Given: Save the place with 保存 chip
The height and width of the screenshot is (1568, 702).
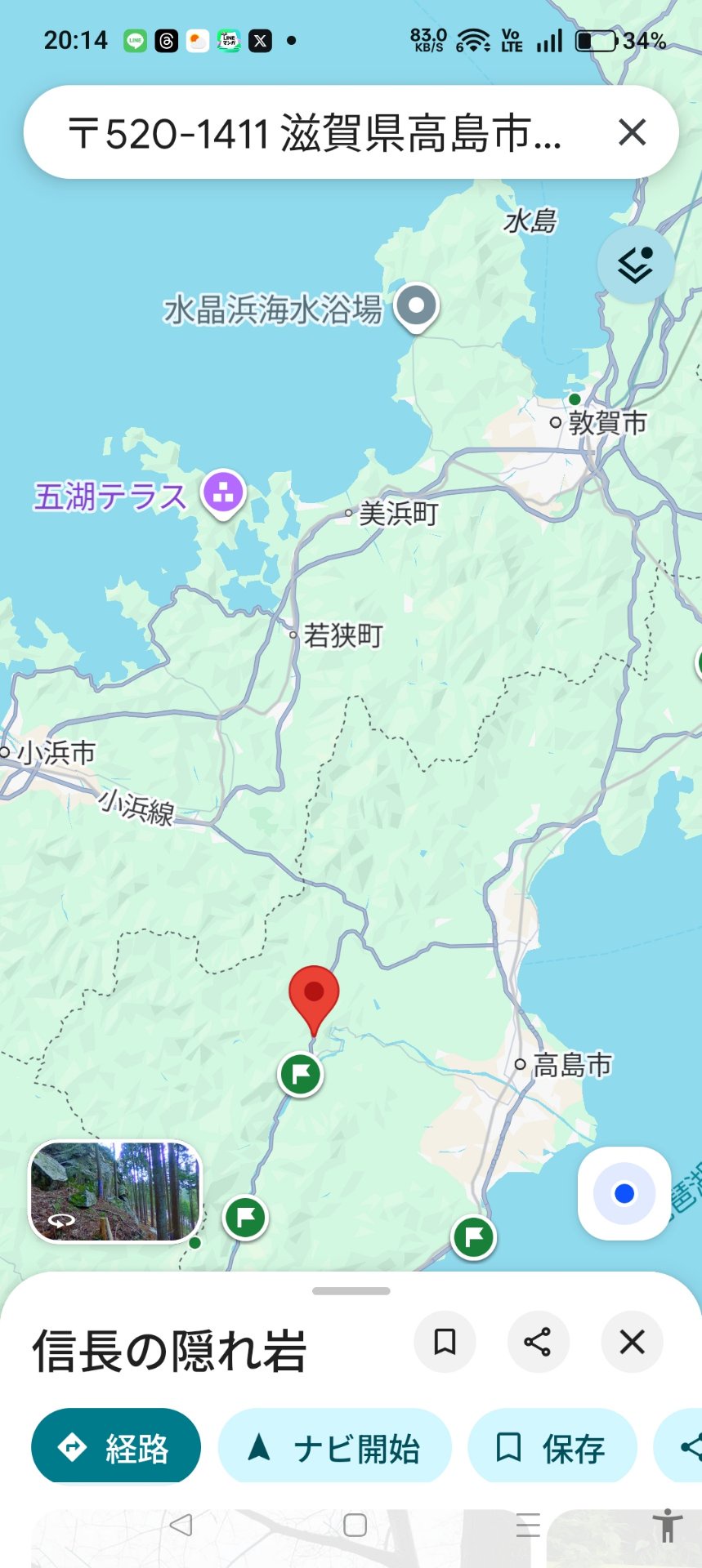Looking at the screenshot, I should click(552, 1447).
